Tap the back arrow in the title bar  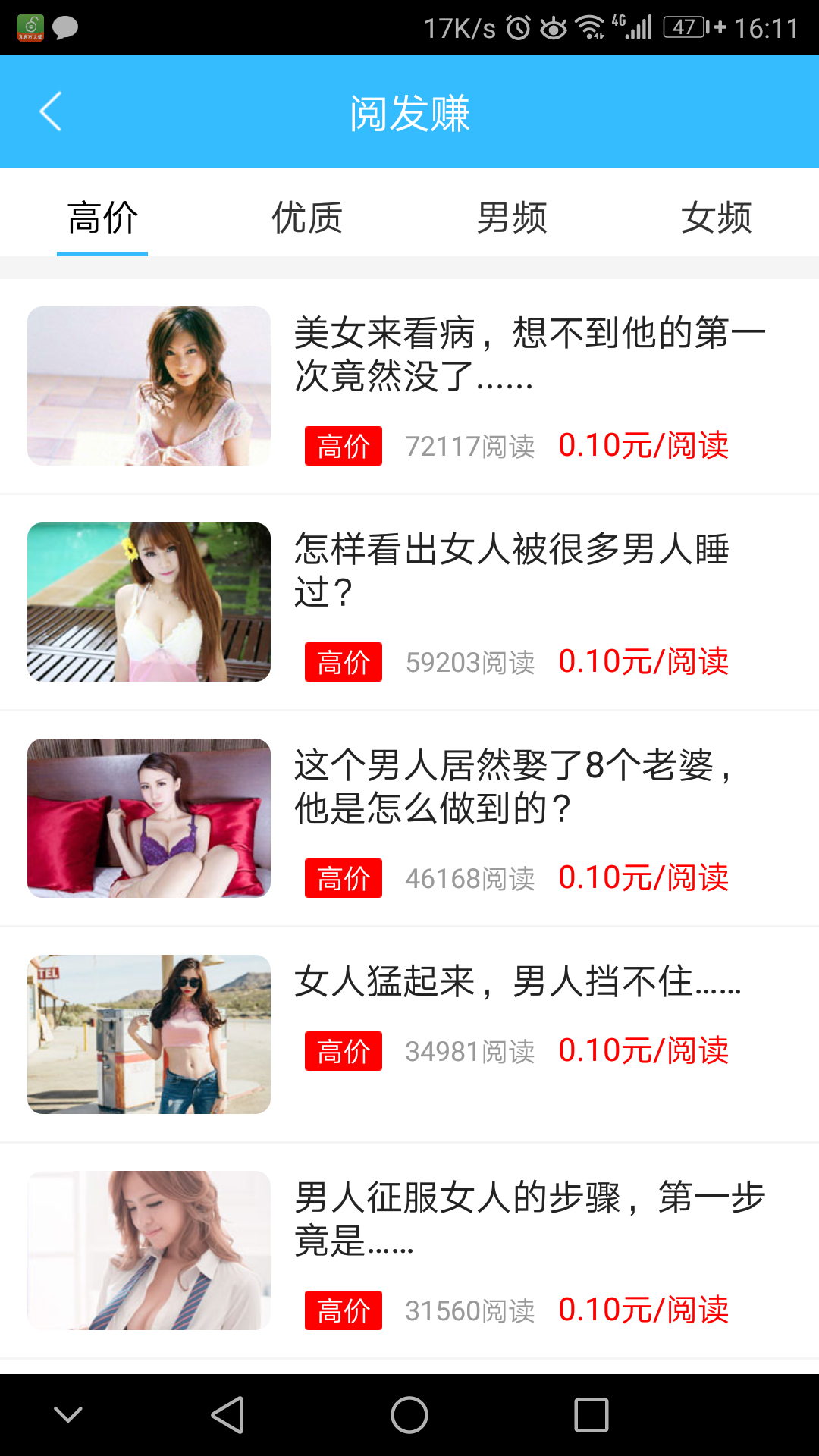(49, 111)
